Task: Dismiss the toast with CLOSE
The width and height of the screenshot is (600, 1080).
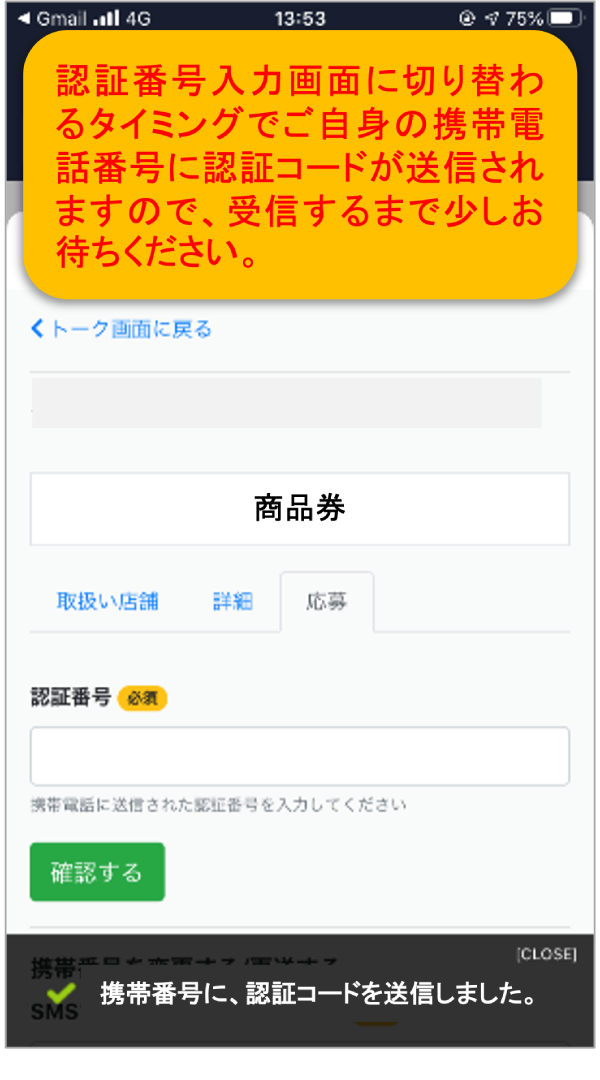Action: pyautogui.click(x=546, y=954)
